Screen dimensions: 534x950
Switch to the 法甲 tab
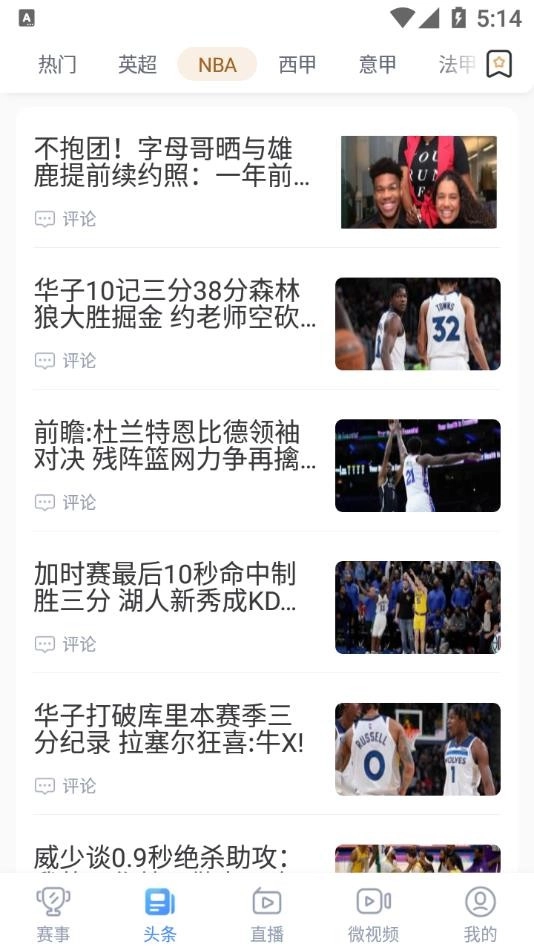coord(457,64)
